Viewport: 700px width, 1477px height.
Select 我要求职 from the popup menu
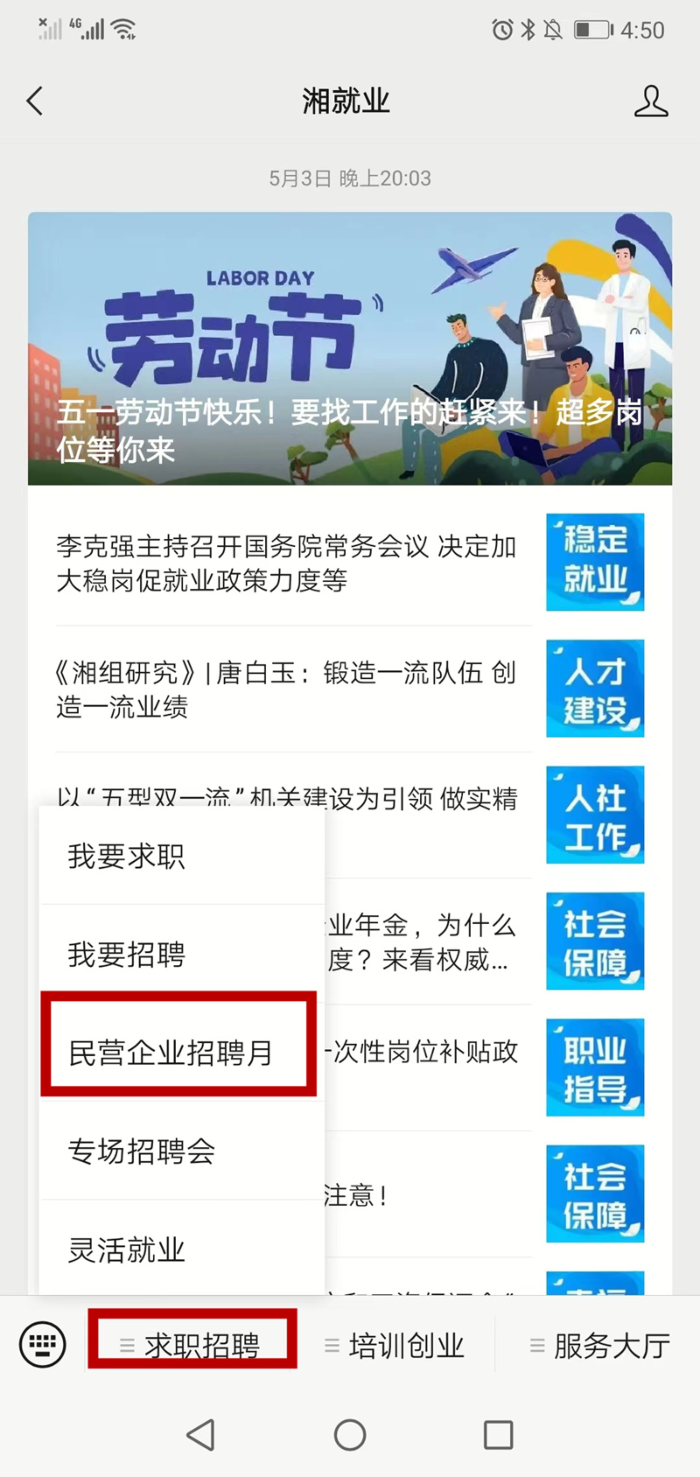point(181,856)
